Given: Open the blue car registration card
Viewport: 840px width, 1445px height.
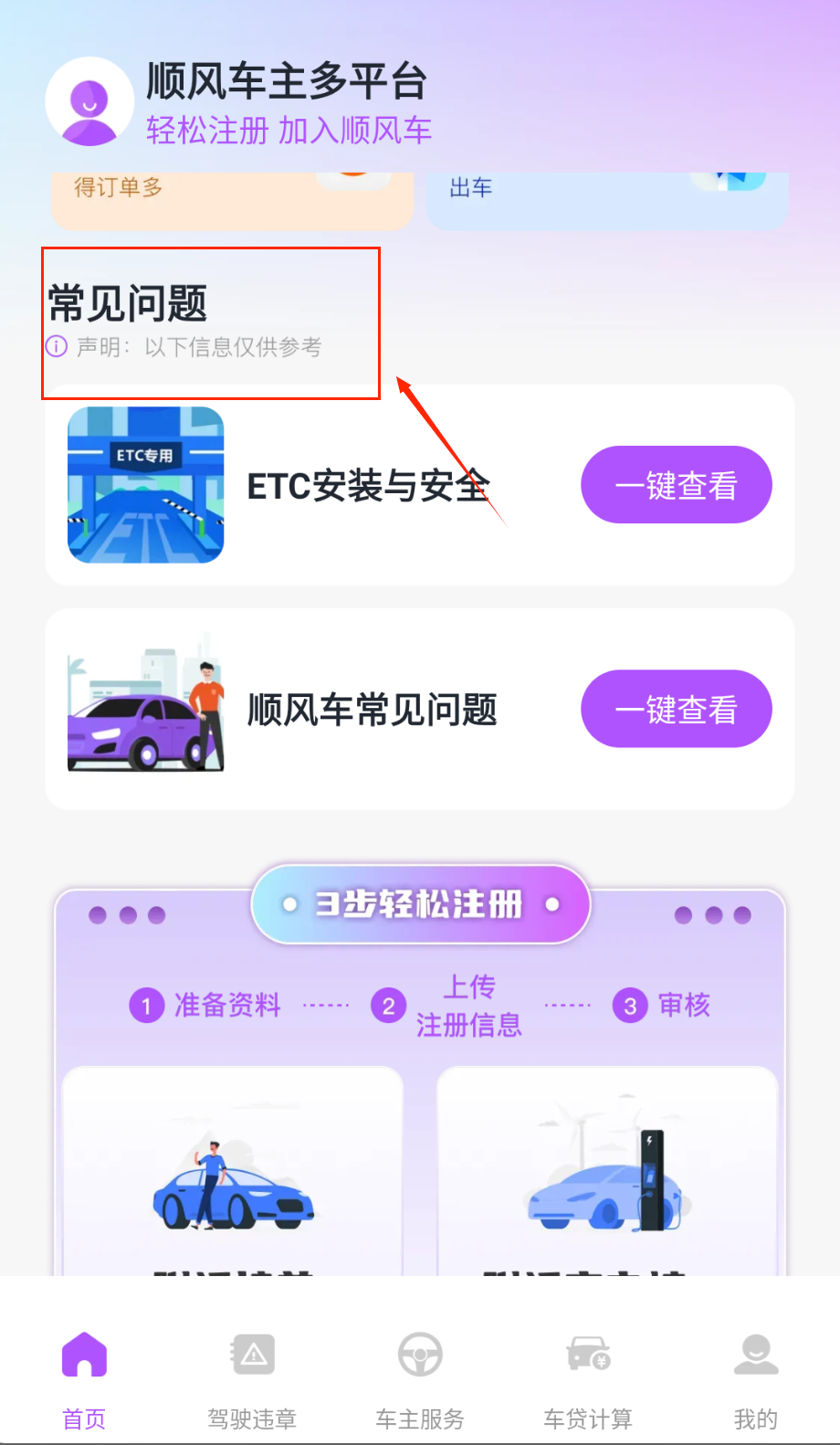Looking at the screenshot, I should click(233, 1174).
